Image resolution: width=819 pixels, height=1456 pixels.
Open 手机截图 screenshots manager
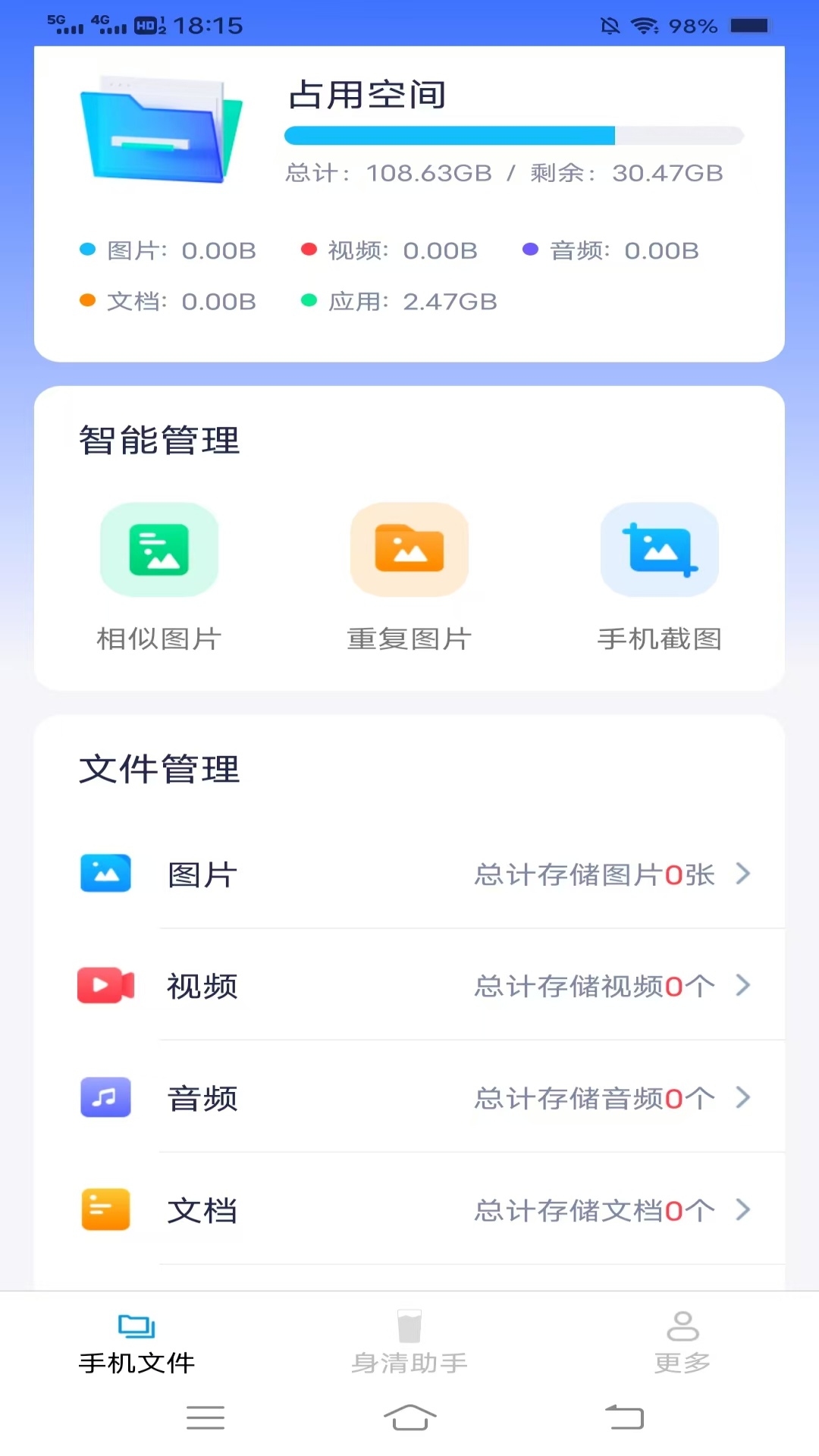660,576
